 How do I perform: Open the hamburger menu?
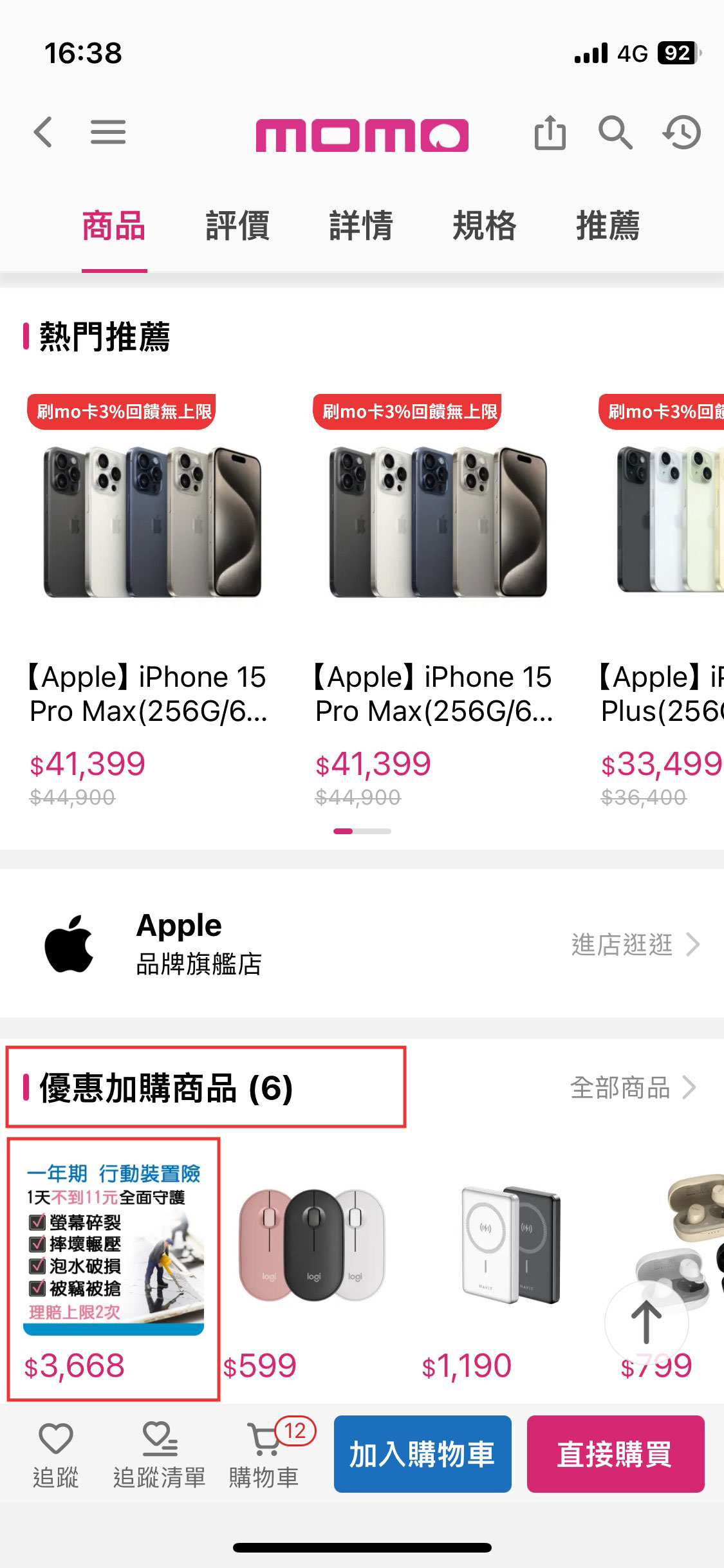click(107, 133)
